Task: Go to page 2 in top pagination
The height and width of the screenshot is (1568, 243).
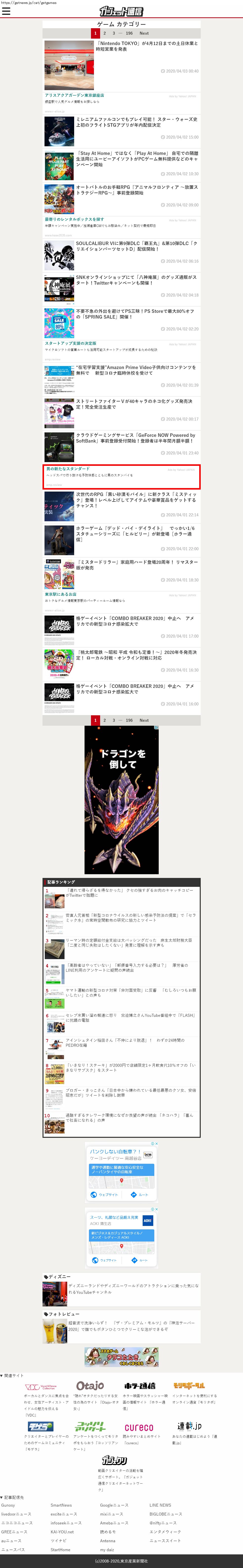Action: click(x=105, y=33)
